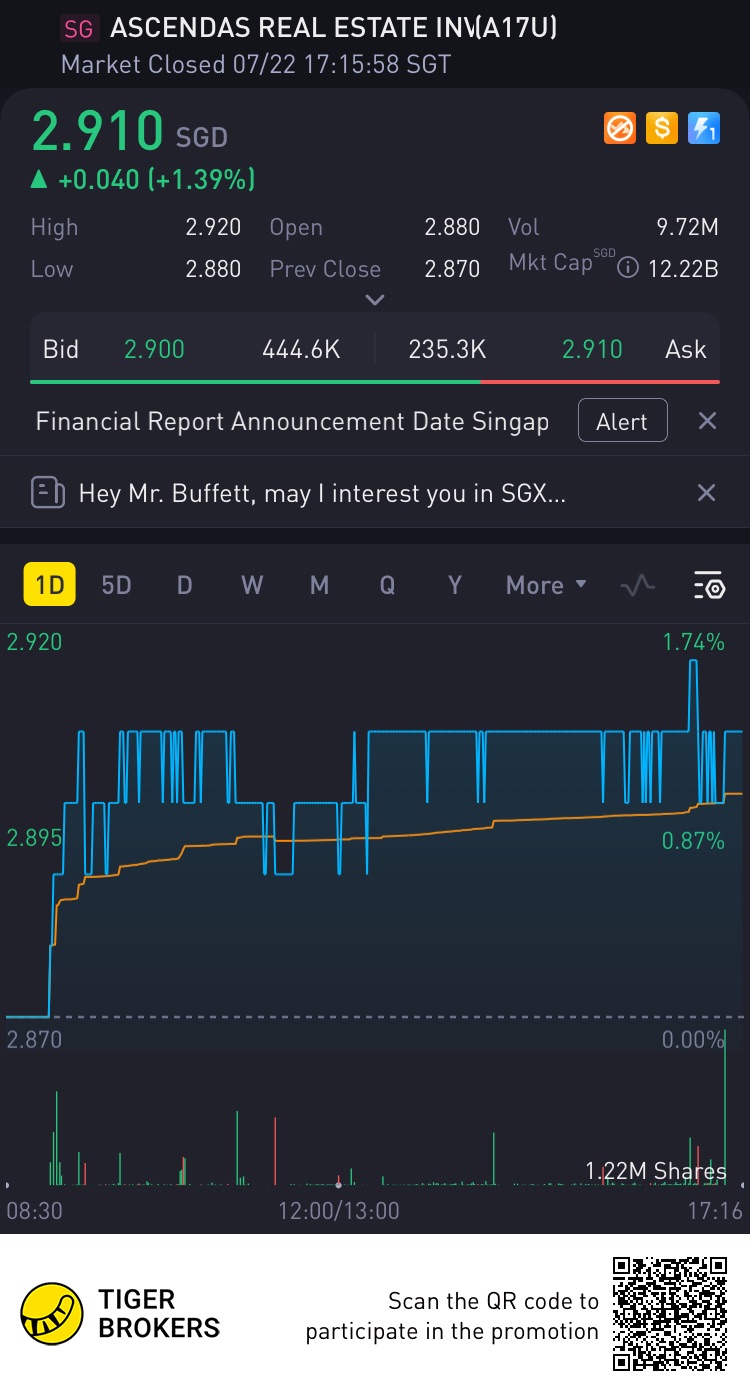Open chart settings icon
This screenshot has width=750, height=1394.
coord(708,586)
